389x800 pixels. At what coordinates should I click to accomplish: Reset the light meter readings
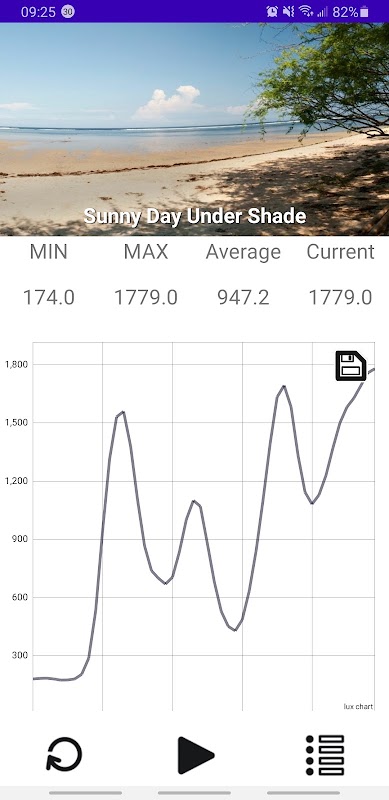pyautogui.click(x=64, y=754)
